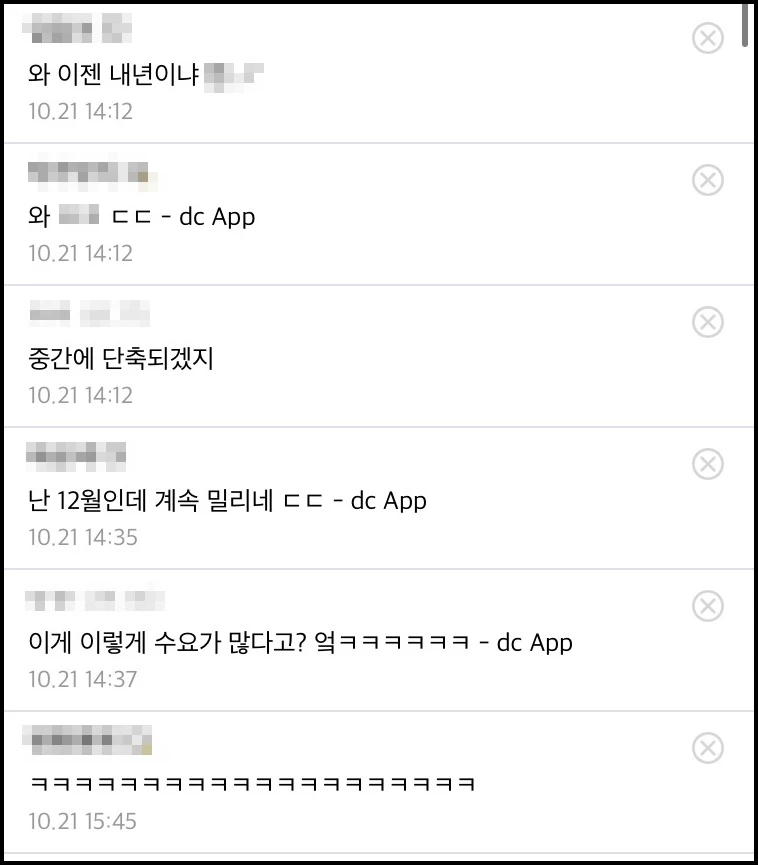Delete the 15:45 "ㅋㅋㅋㅋ" comment
Screen dimensions: 758x865
click(x=707, y=748)
